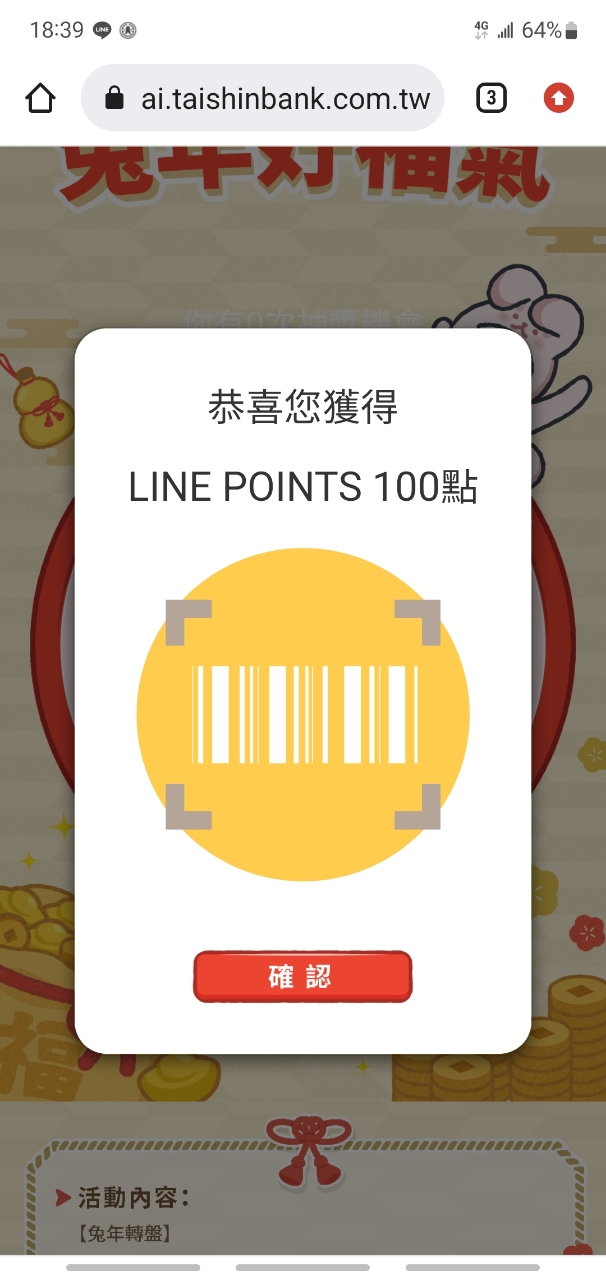
Task: Open the red browser update menu icon
Action: (559, 98)
